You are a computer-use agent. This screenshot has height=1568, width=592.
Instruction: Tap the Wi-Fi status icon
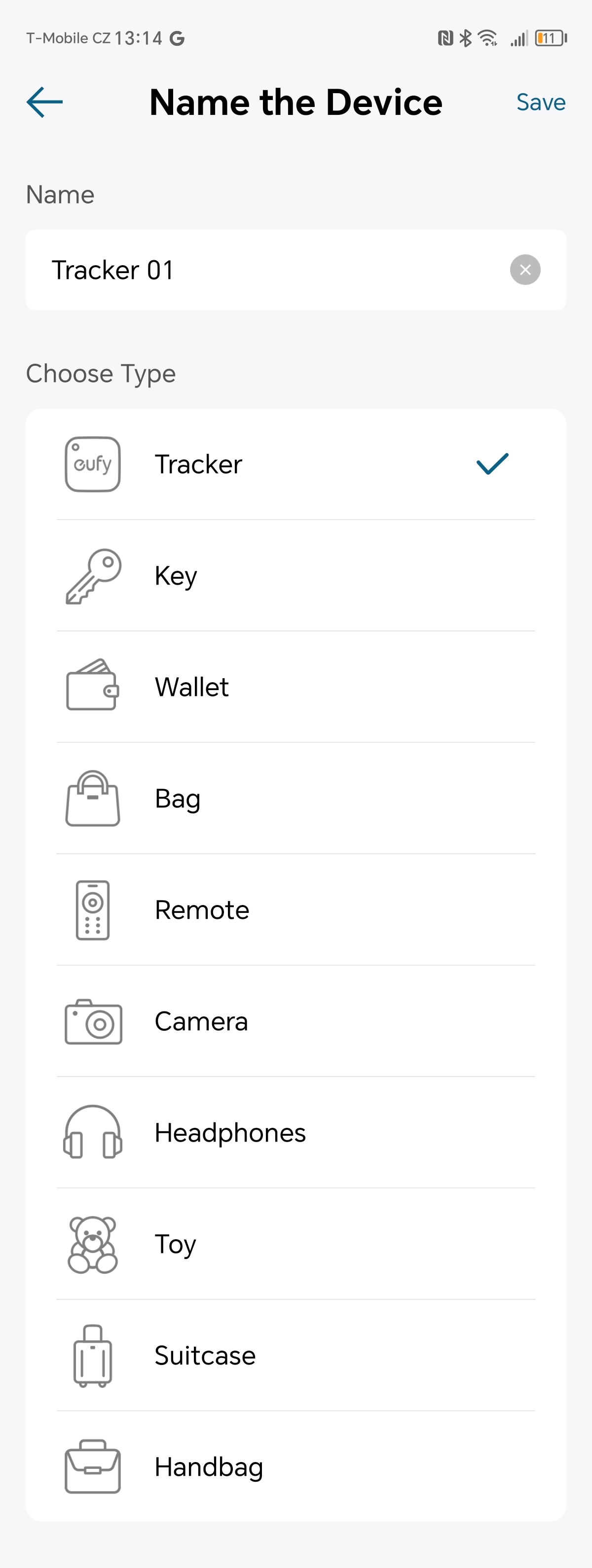pyautogui.click(x=488, y=37)
